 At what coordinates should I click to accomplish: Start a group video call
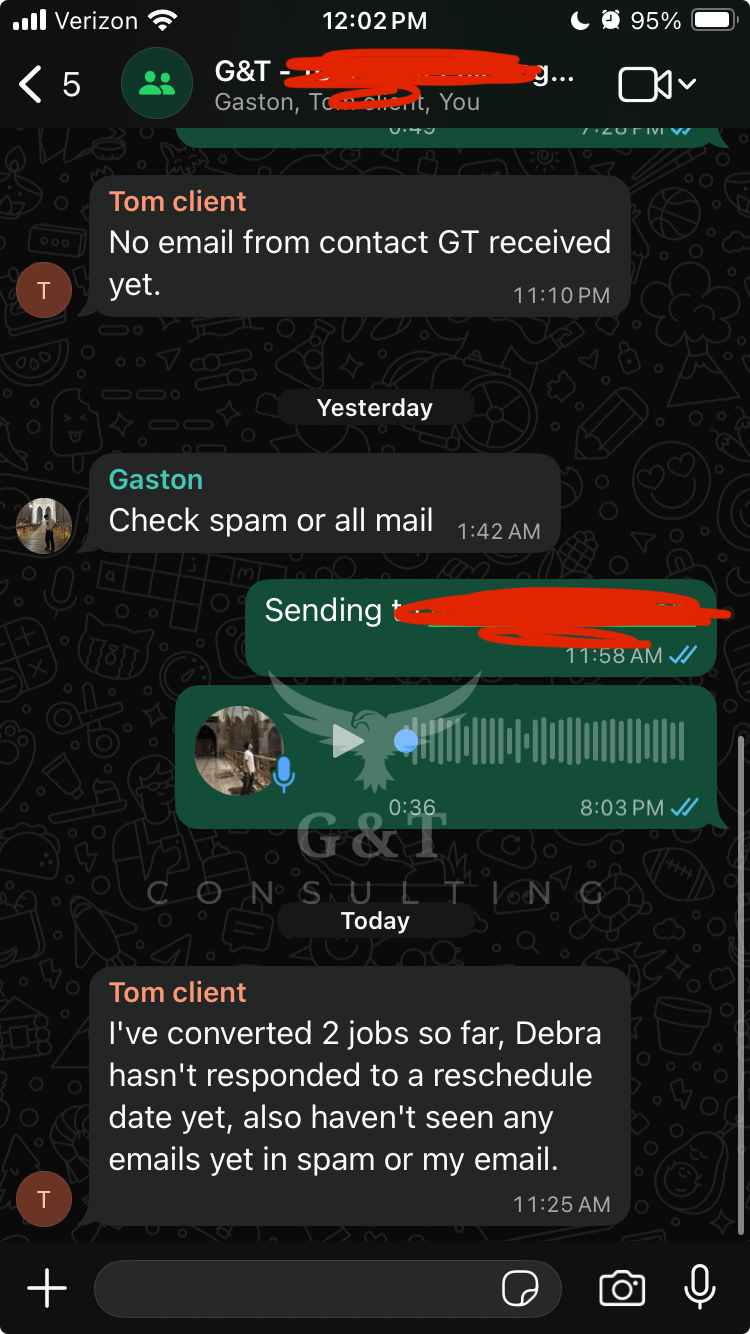coord(645,85)
